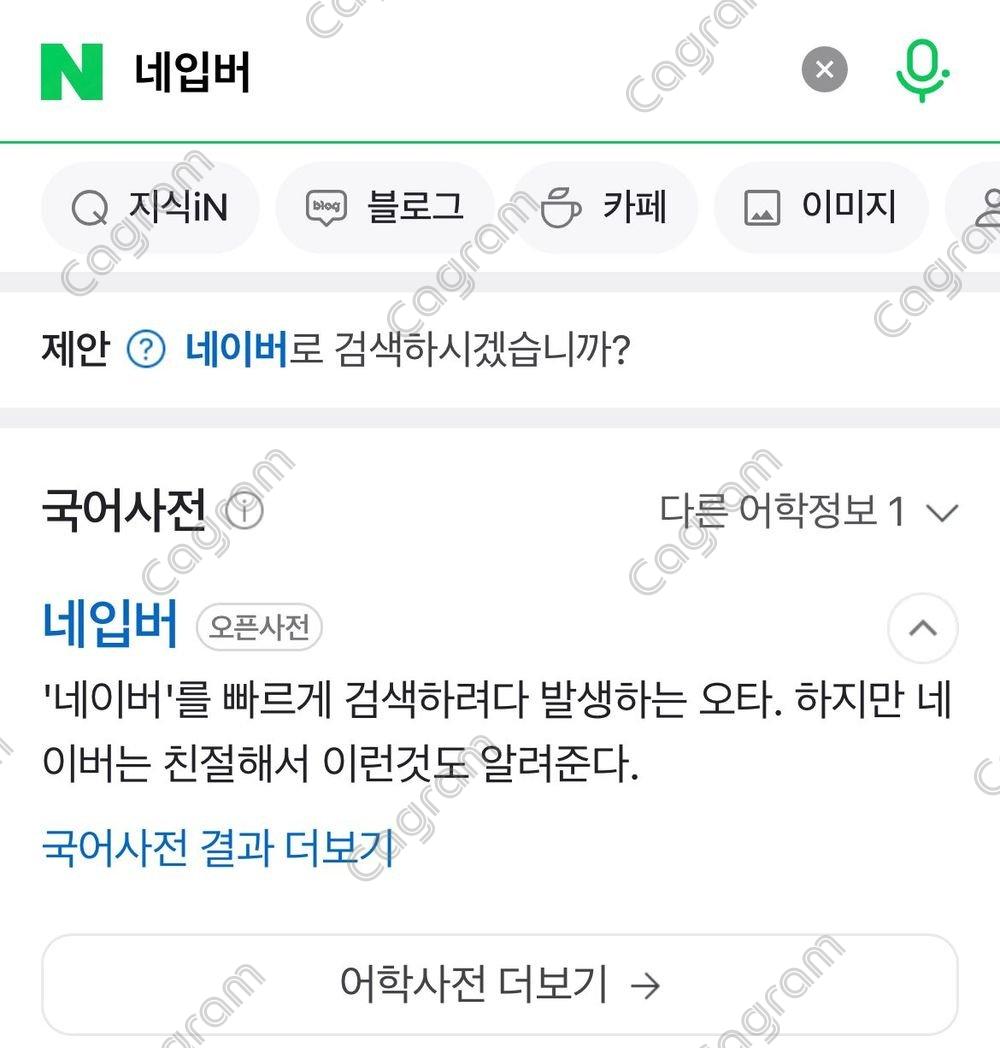Collapse the 네입버 definition with chevron

[922, 628]
